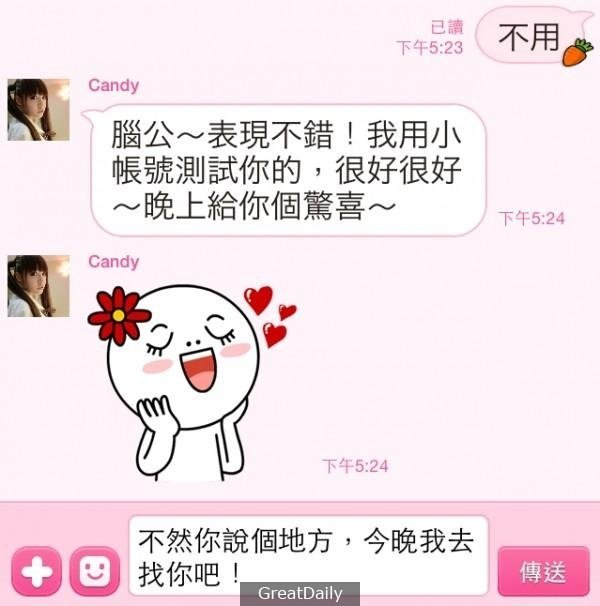The height and width of the screenshot is (606, 600).
Task: Tap the plus attachment button
Action: pyautogui.click(x=37, y=572)
